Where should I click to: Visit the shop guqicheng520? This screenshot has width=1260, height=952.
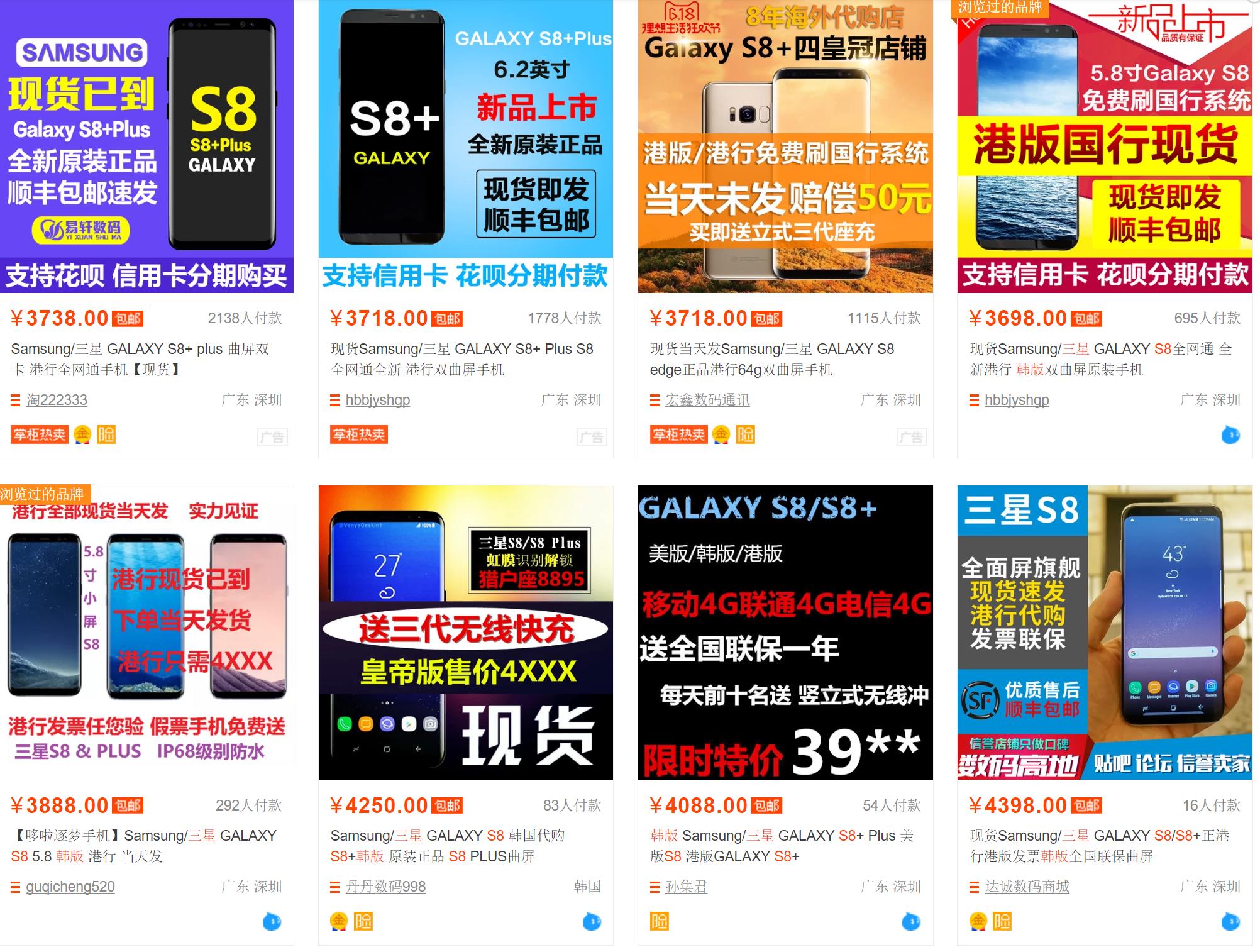tap(70, 887)
